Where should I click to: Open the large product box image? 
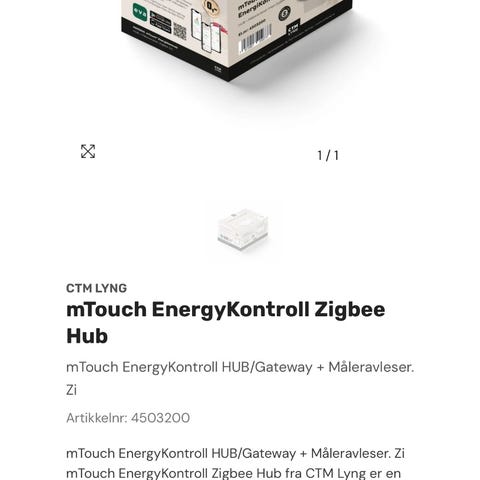tap(237, 40)
